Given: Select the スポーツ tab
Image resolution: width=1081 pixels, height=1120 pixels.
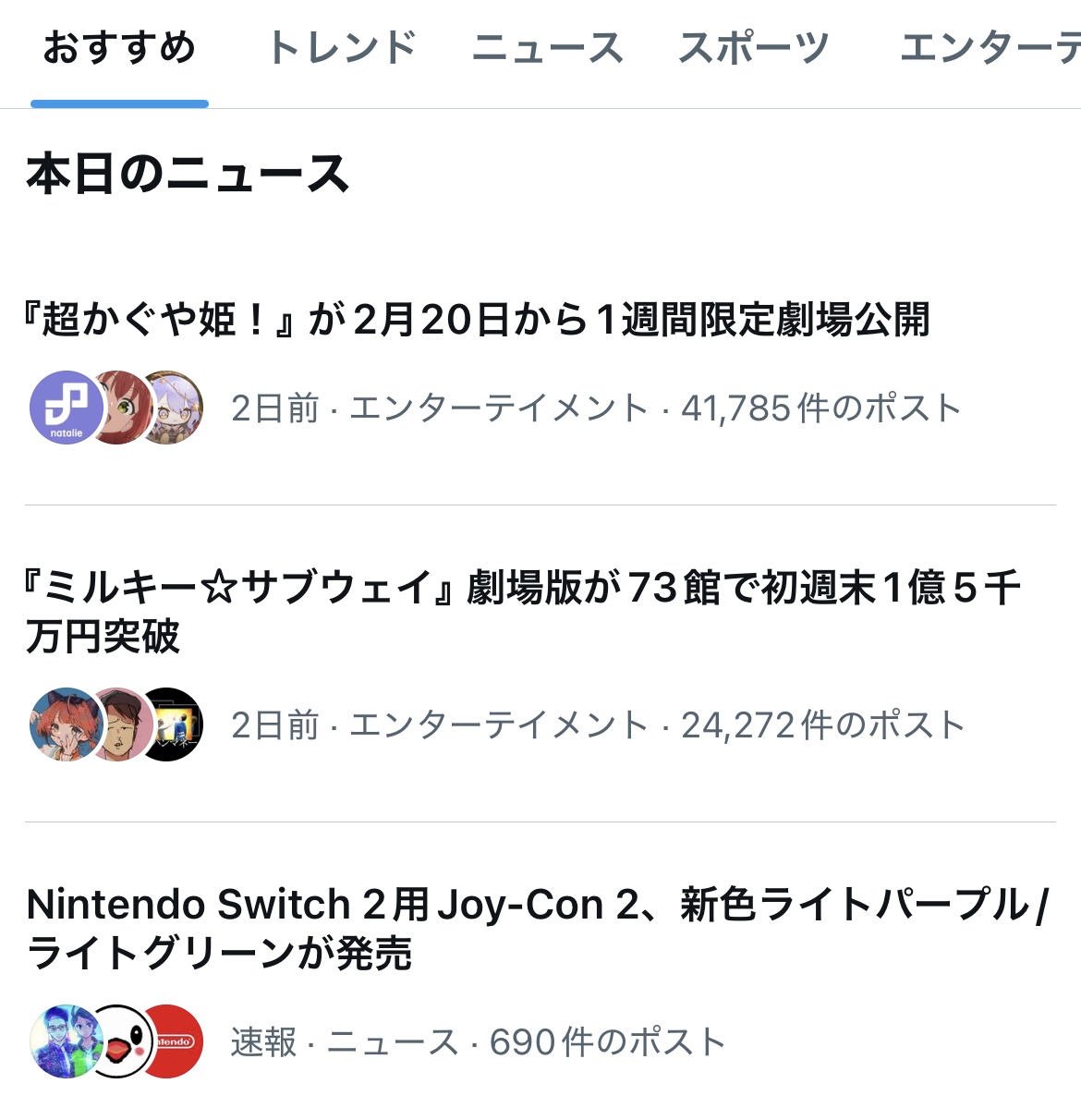Looking at the screenshot, I should [753, 49].
